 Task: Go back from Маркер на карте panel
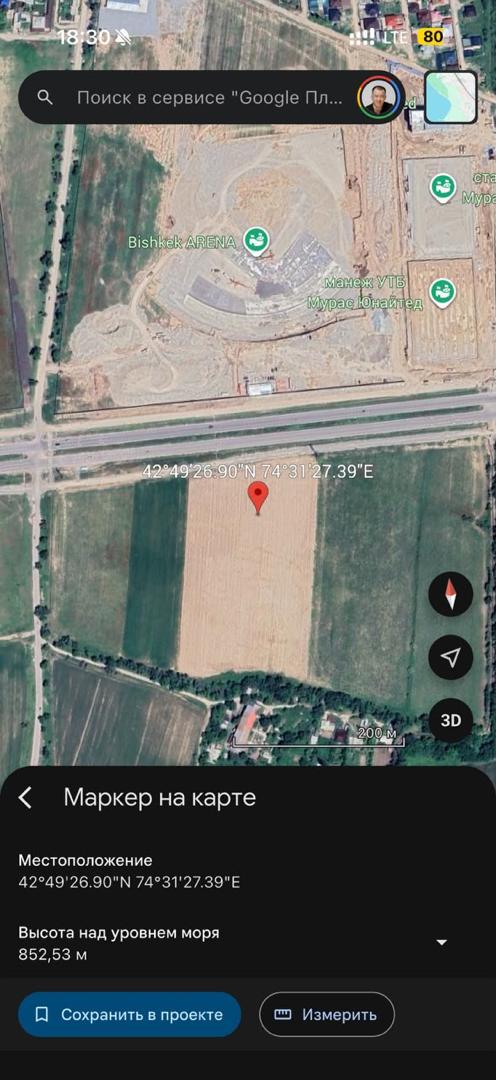pyautogui.click(x=25, y=798)
